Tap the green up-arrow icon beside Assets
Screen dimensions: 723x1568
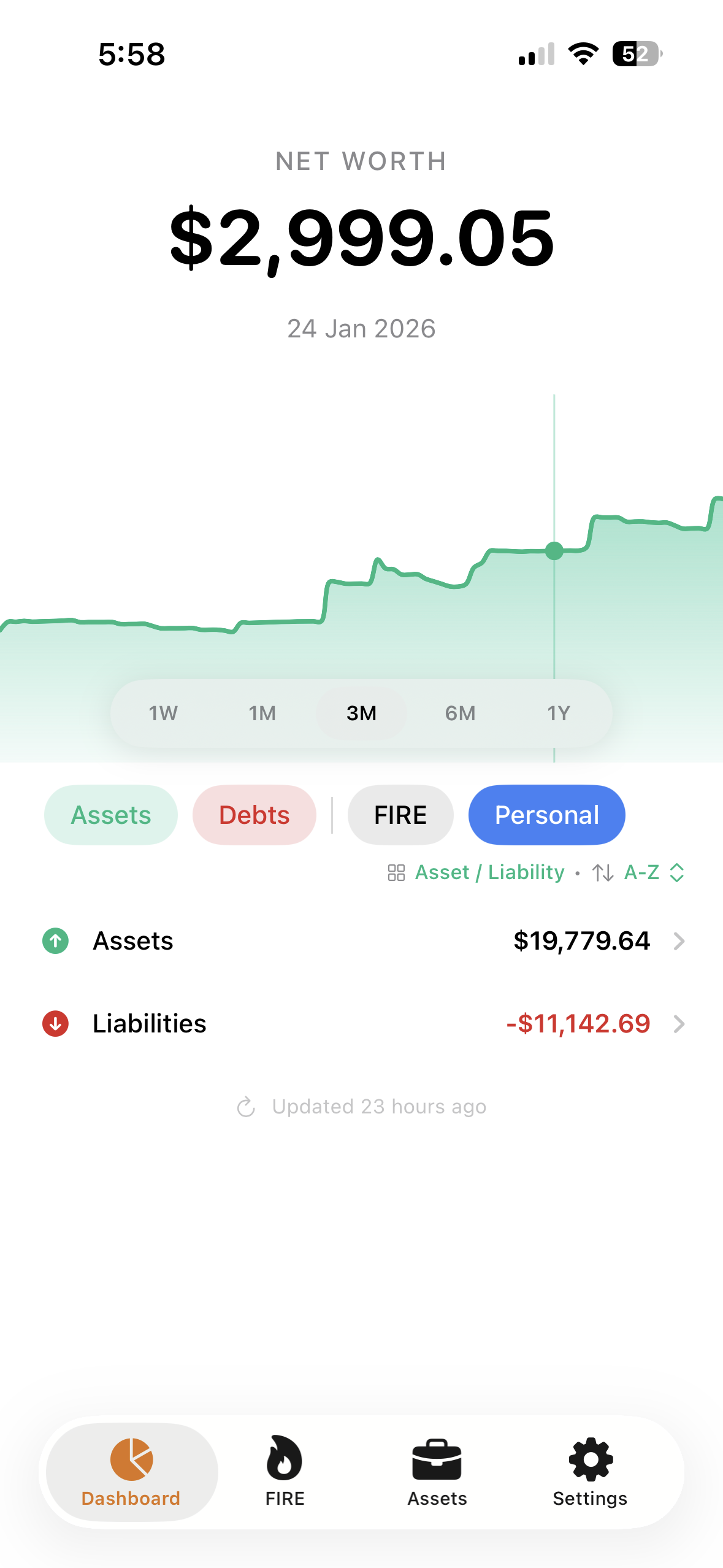55,940
